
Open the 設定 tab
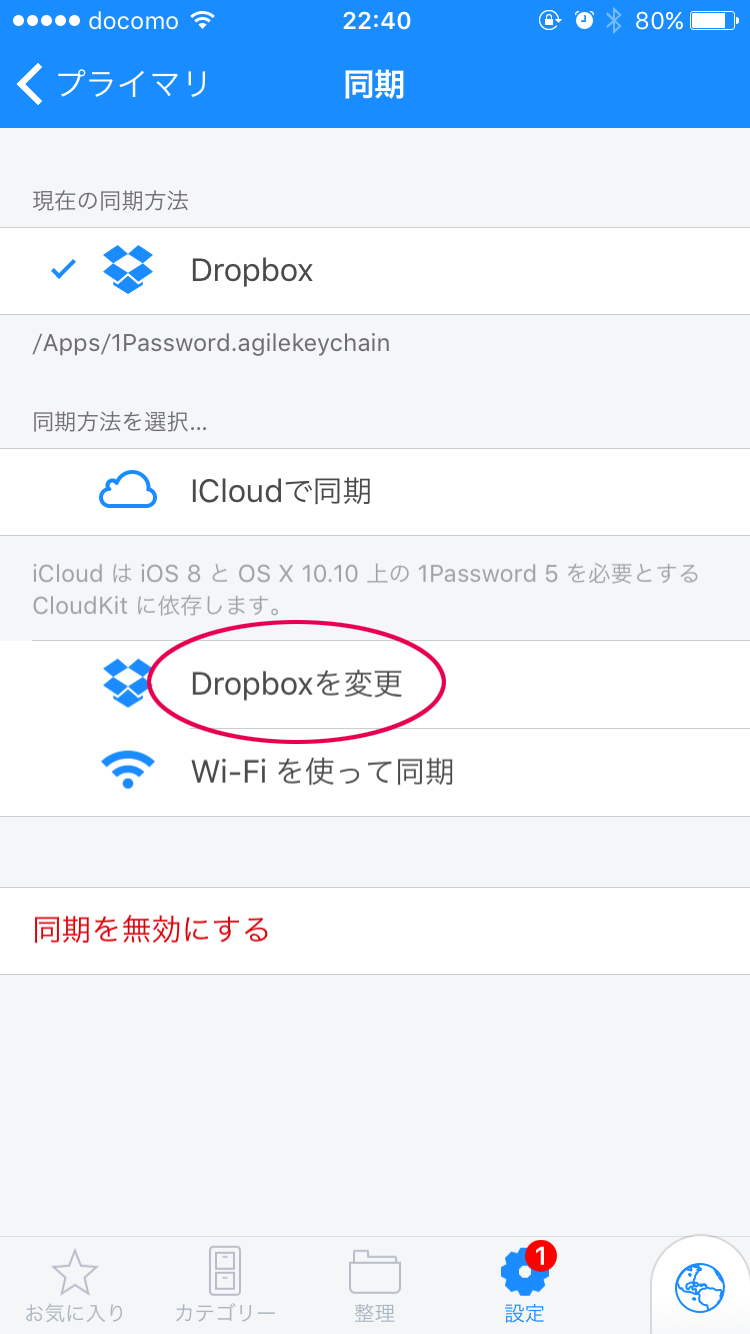tap(525, 1284)
